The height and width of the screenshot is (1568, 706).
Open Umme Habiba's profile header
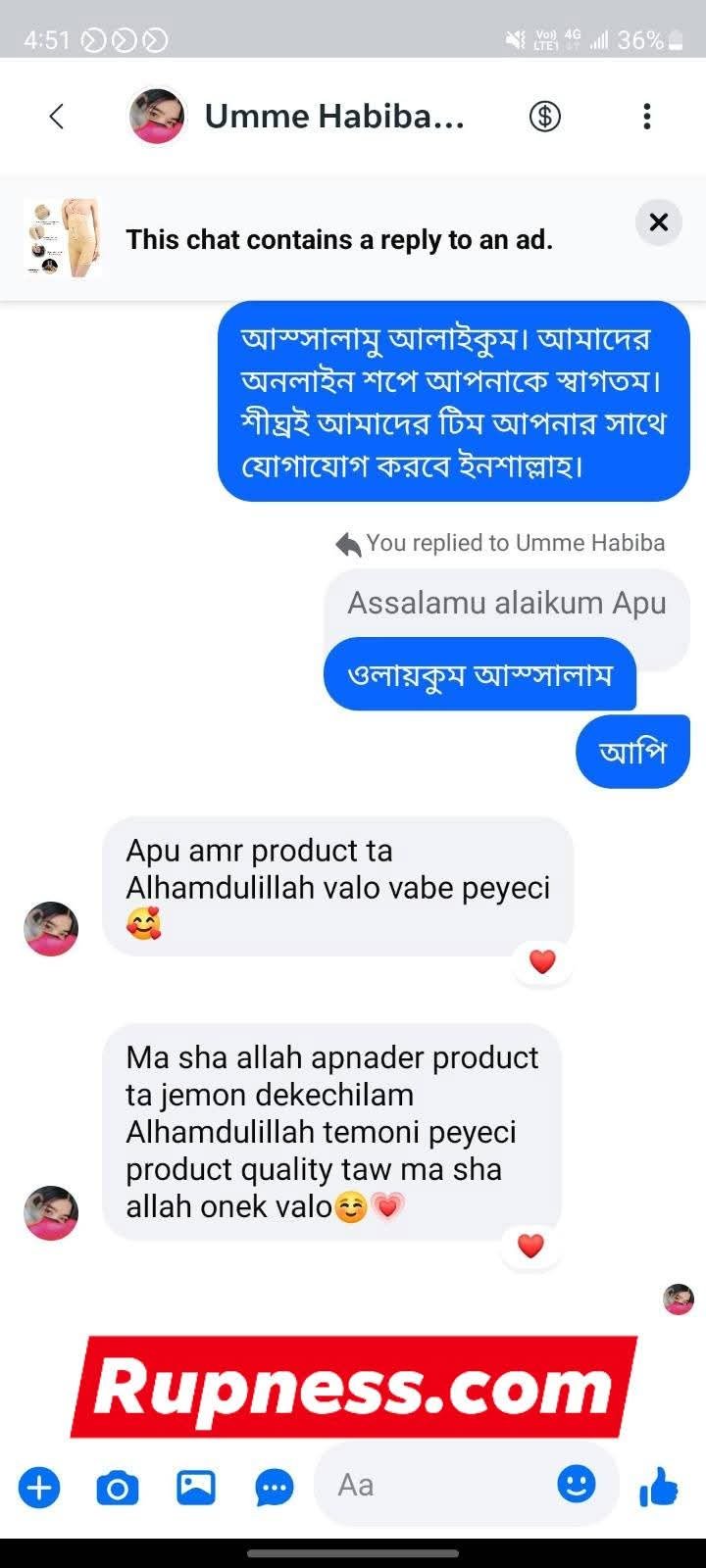tap(333, 117)
